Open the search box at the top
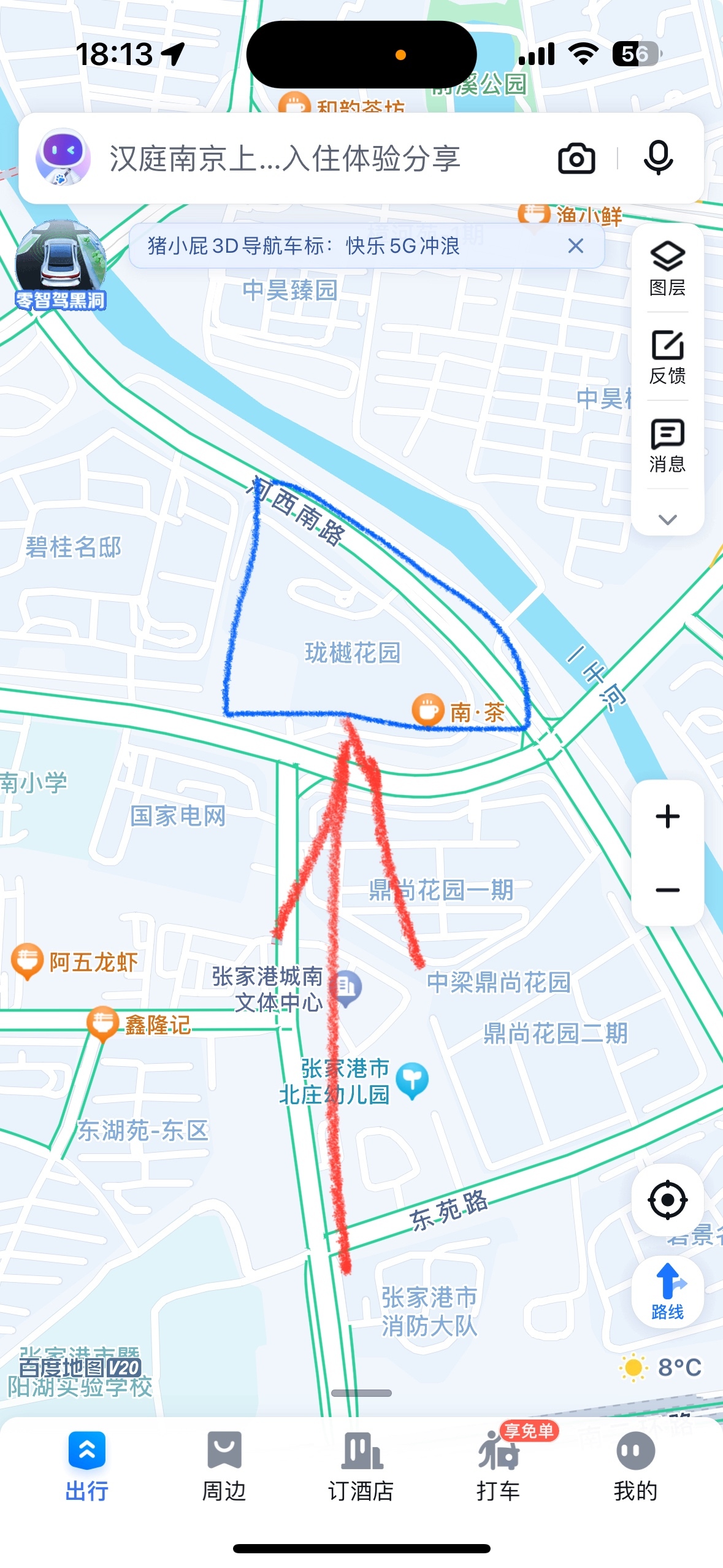 pyautogui.click(x=307, y=159)
